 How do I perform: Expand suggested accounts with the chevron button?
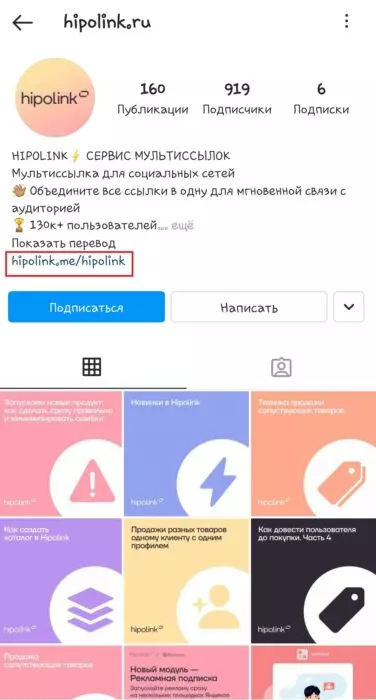(349, 307)
